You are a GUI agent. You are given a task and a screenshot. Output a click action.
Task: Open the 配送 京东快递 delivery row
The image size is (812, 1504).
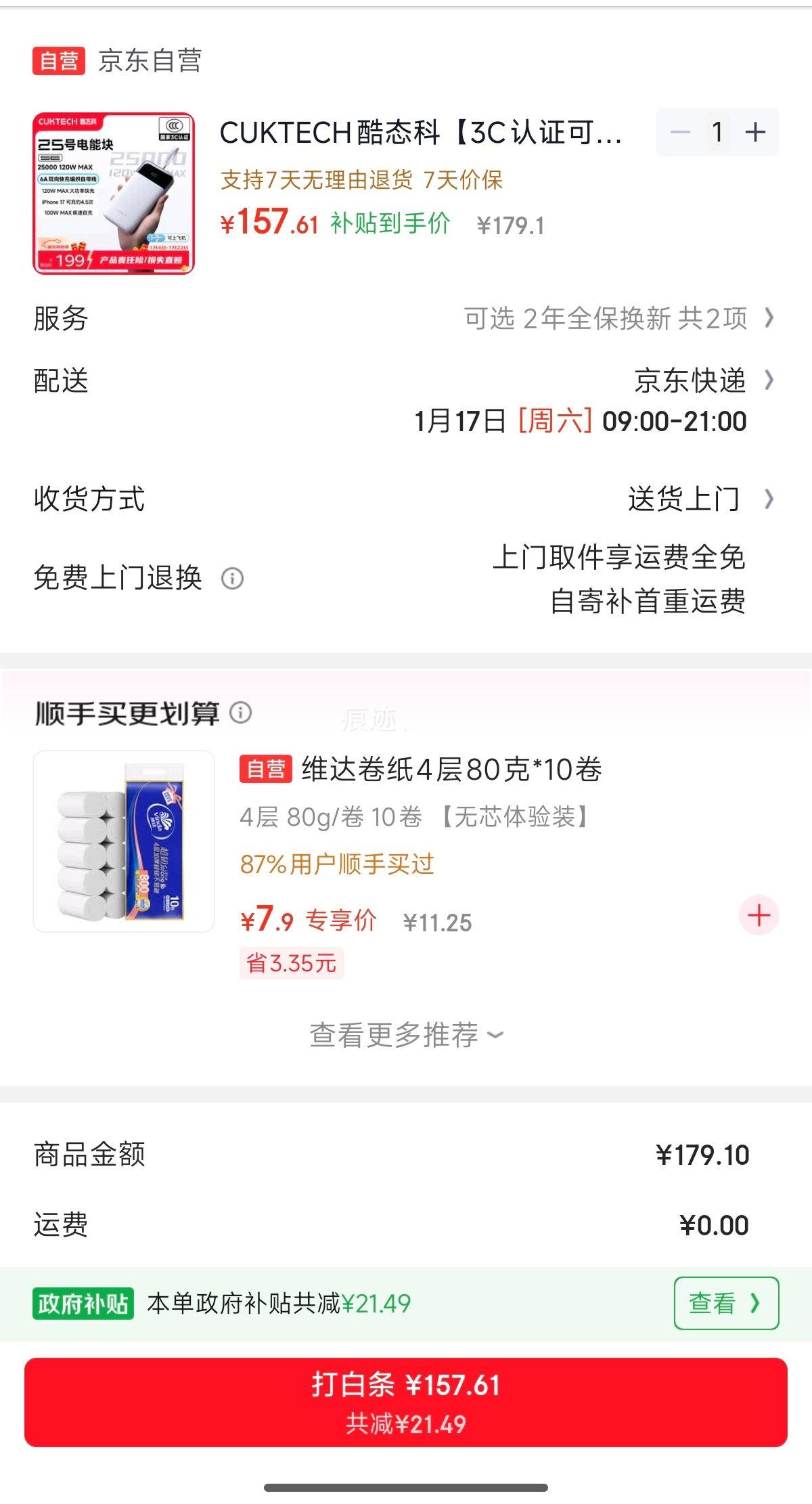(x=406, y=401)
